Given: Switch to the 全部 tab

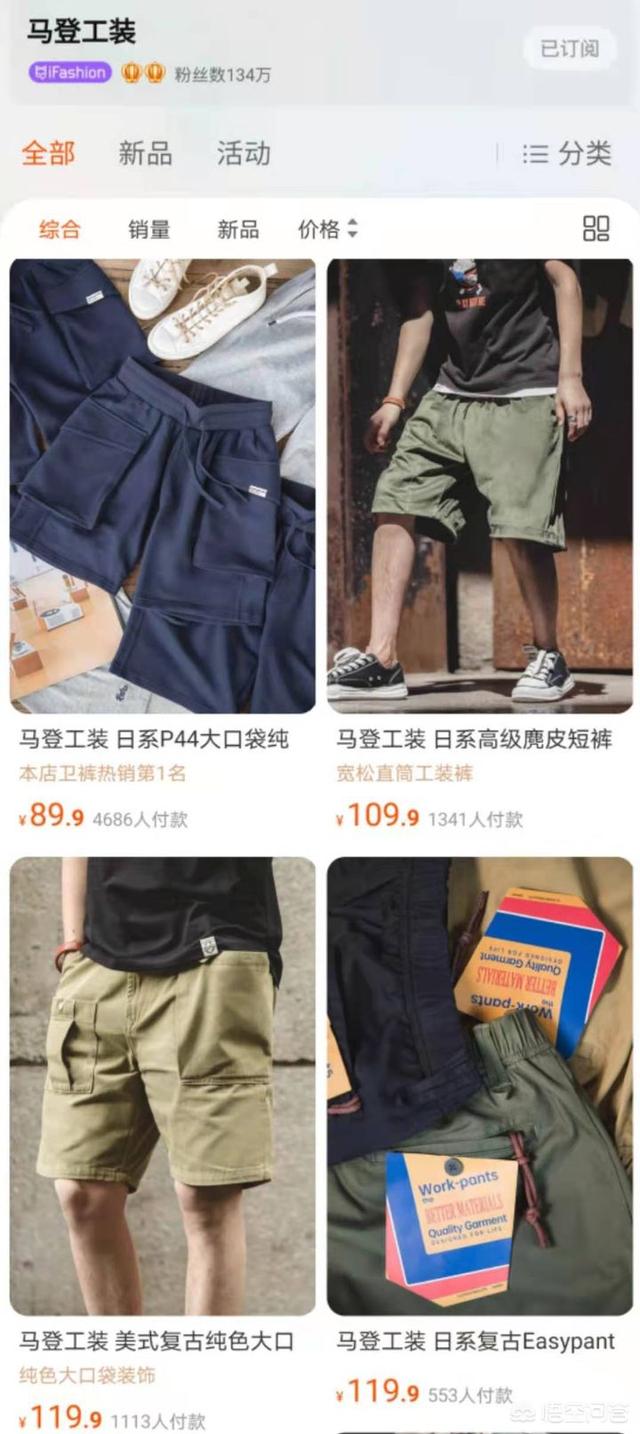Looking at the screenshot, I should [x=48, y=153].
